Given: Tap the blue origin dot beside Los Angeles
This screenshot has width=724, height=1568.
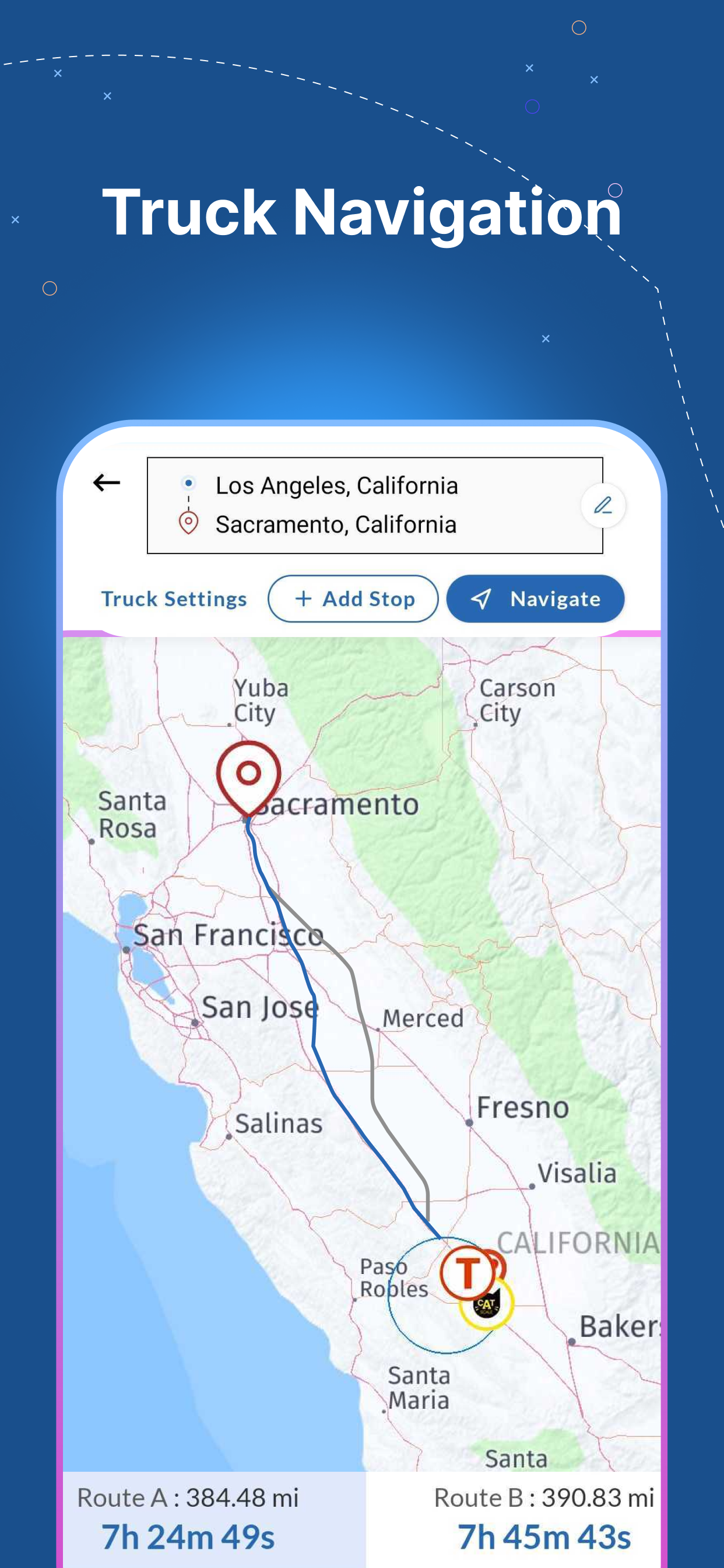Looking at the screenshot, I should [189, 484].
